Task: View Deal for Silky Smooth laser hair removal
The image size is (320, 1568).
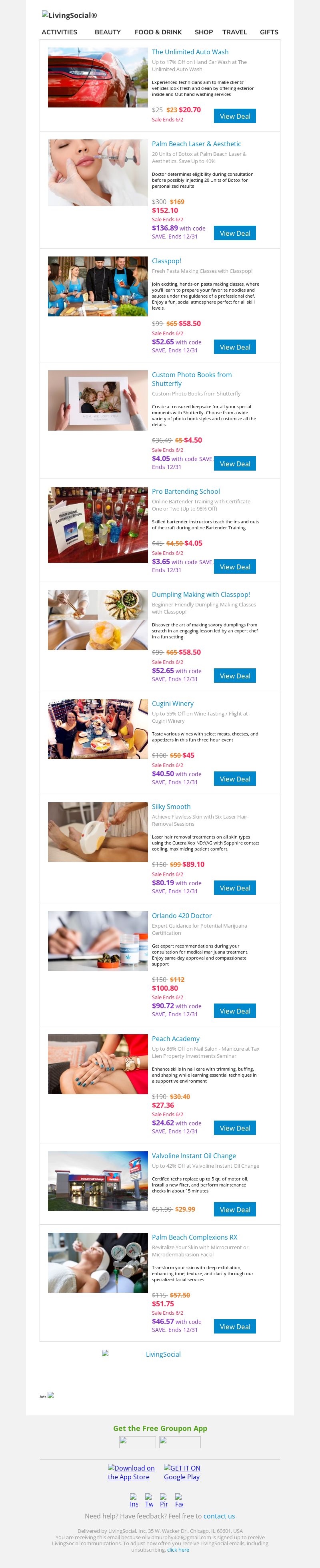Action: coord(235,888)
